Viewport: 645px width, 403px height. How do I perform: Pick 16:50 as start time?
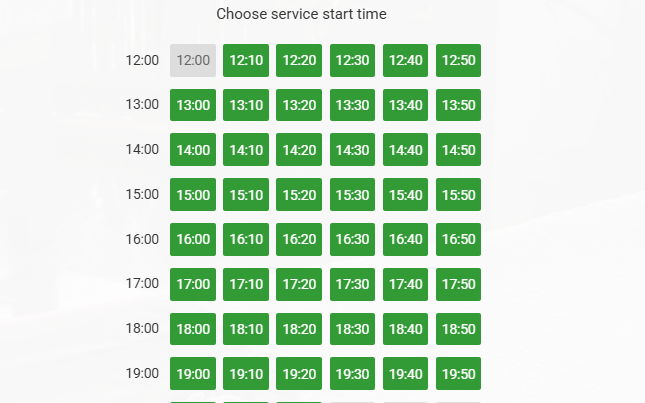[458, 239]
